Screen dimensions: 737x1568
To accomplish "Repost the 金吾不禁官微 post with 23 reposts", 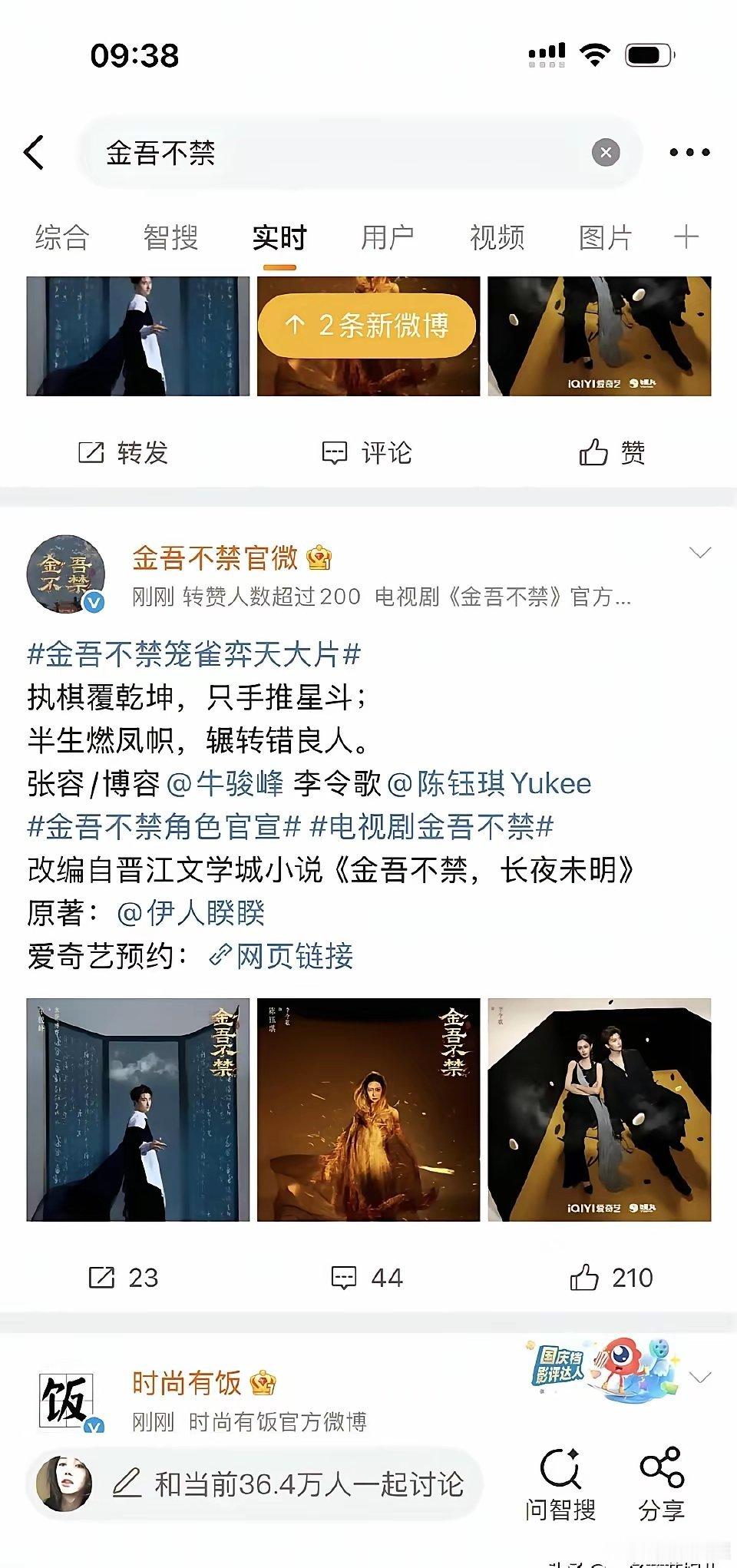I will point(124,1278).
